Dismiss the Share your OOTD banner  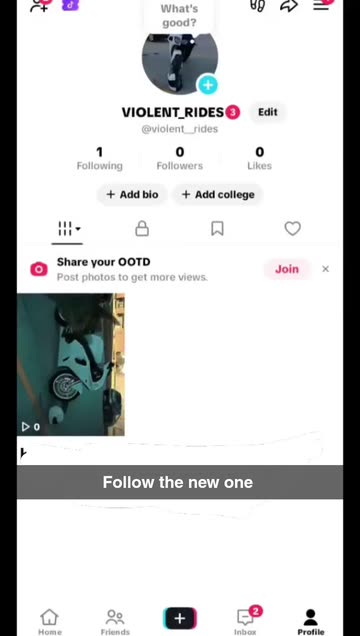[325, 269]
